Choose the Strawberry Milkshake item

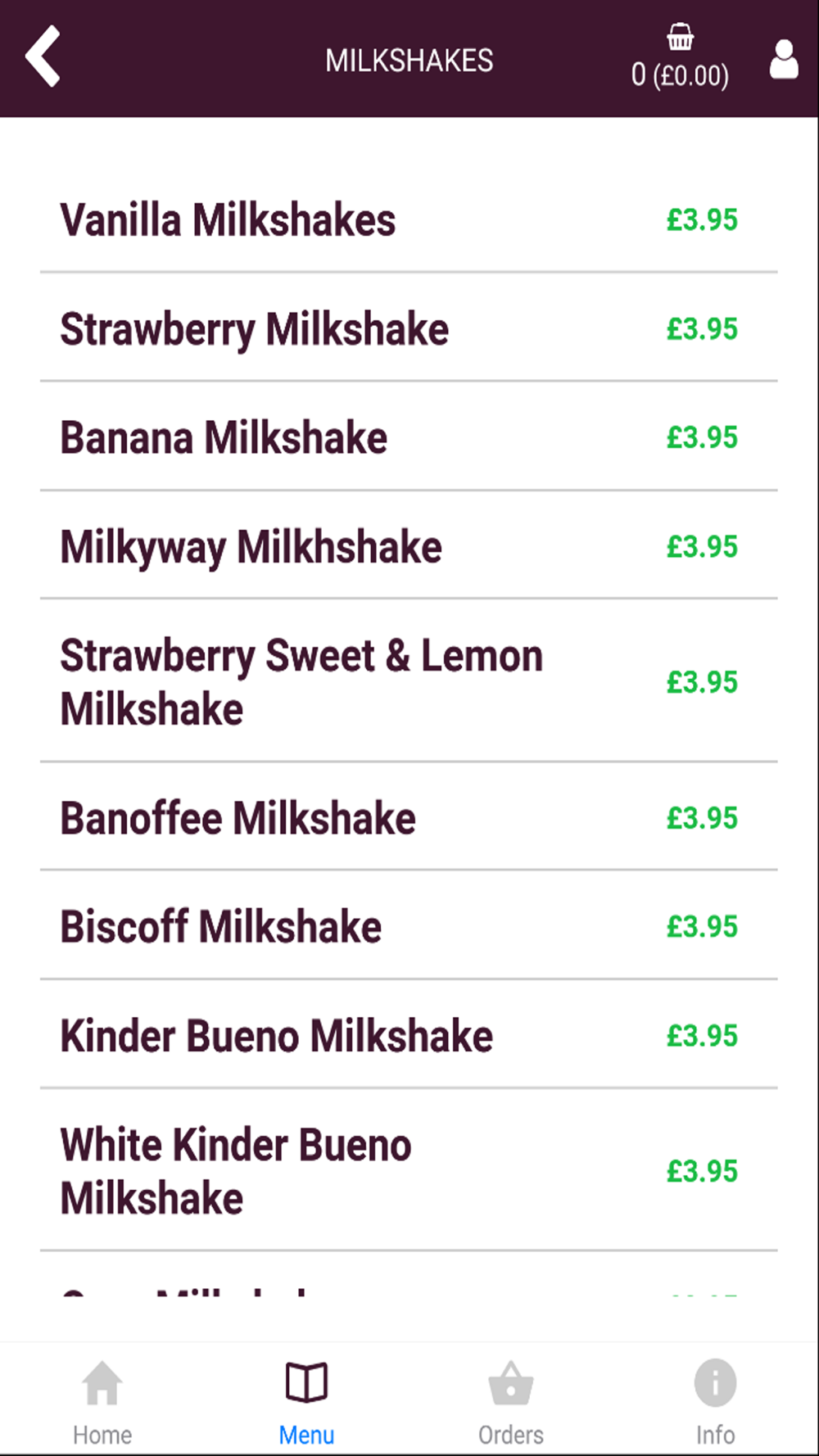pos(409,328)
